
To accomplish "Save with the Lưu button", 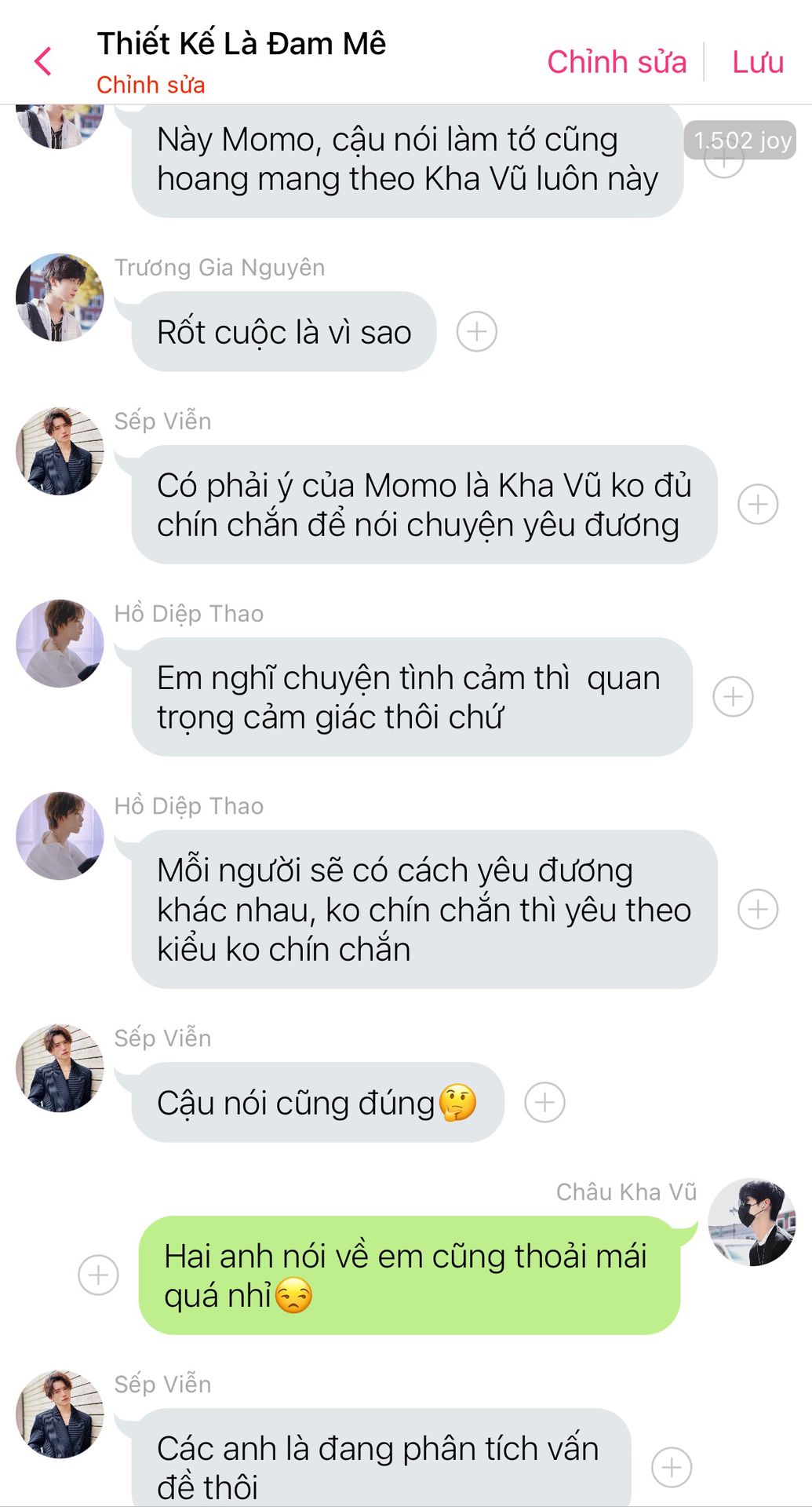I will (757, 62).
